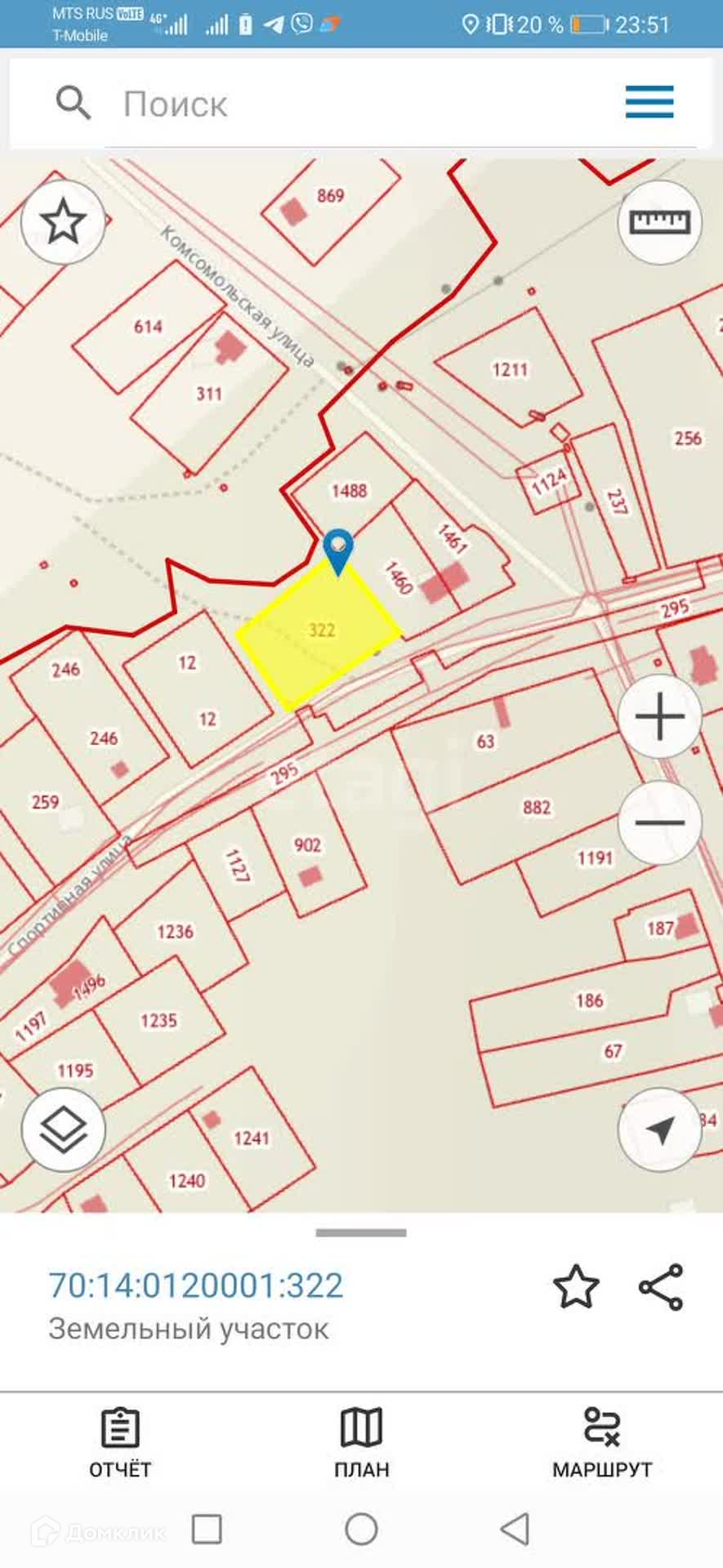Zoom in on the map
This screenshot has height=1568, width=723.
(659, 717)
